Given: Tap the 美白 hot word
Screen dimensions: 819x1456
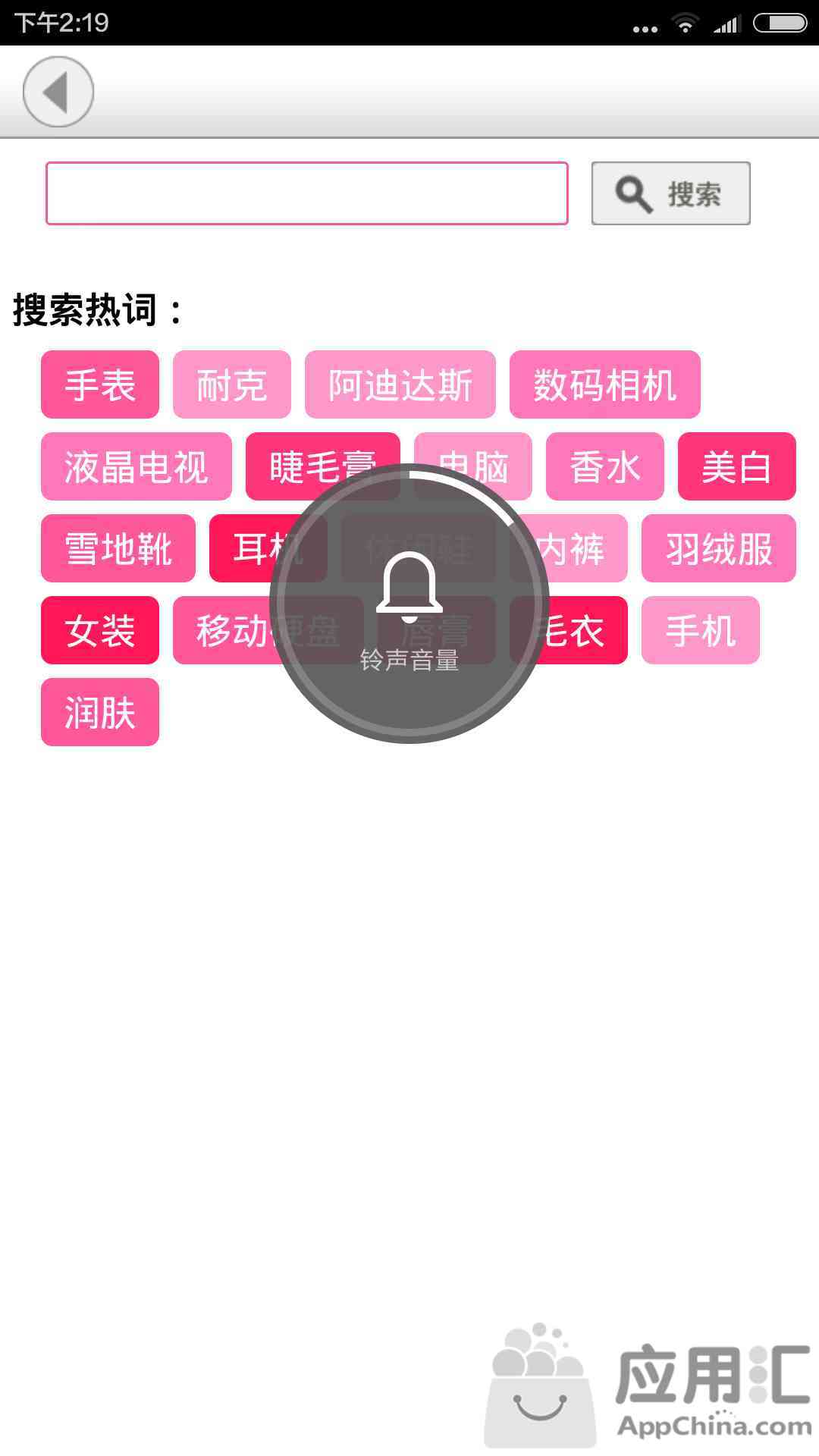Looking at the screenshot, I should [737, 466].
